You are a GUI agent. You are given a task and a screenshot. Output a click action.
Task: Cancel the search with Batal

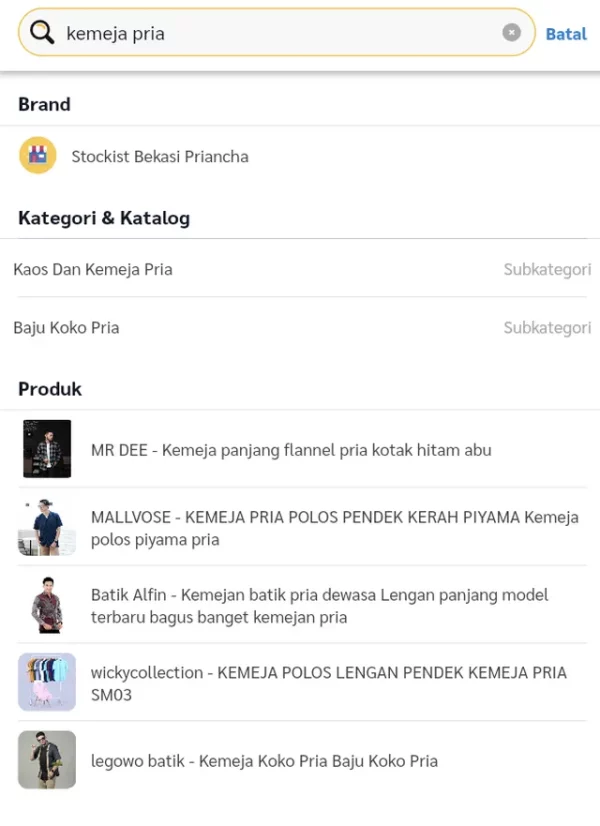coord(566,33)
